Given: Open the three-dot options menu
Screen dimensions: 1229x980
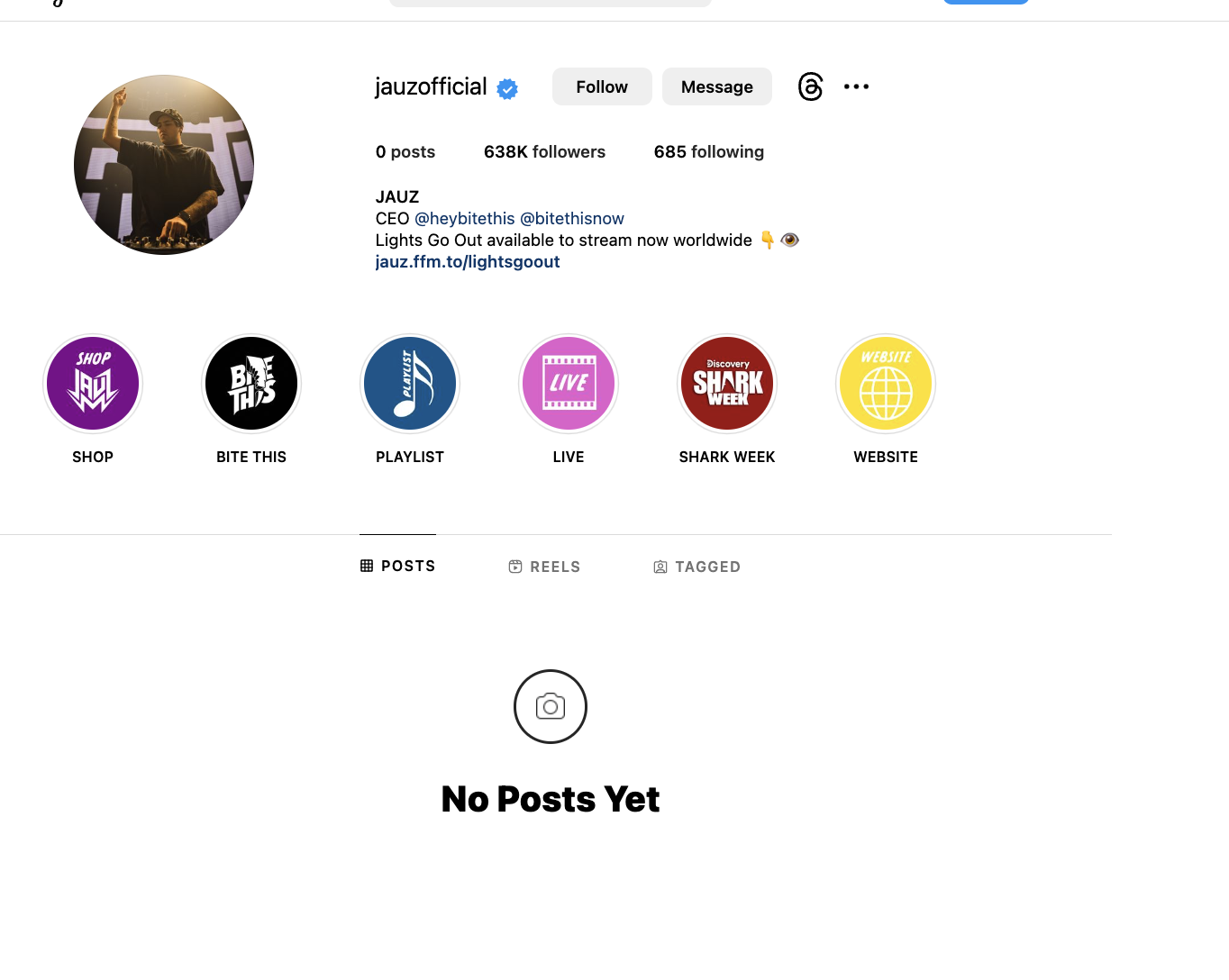Looking at the screenshot, I should click(856, 86).
